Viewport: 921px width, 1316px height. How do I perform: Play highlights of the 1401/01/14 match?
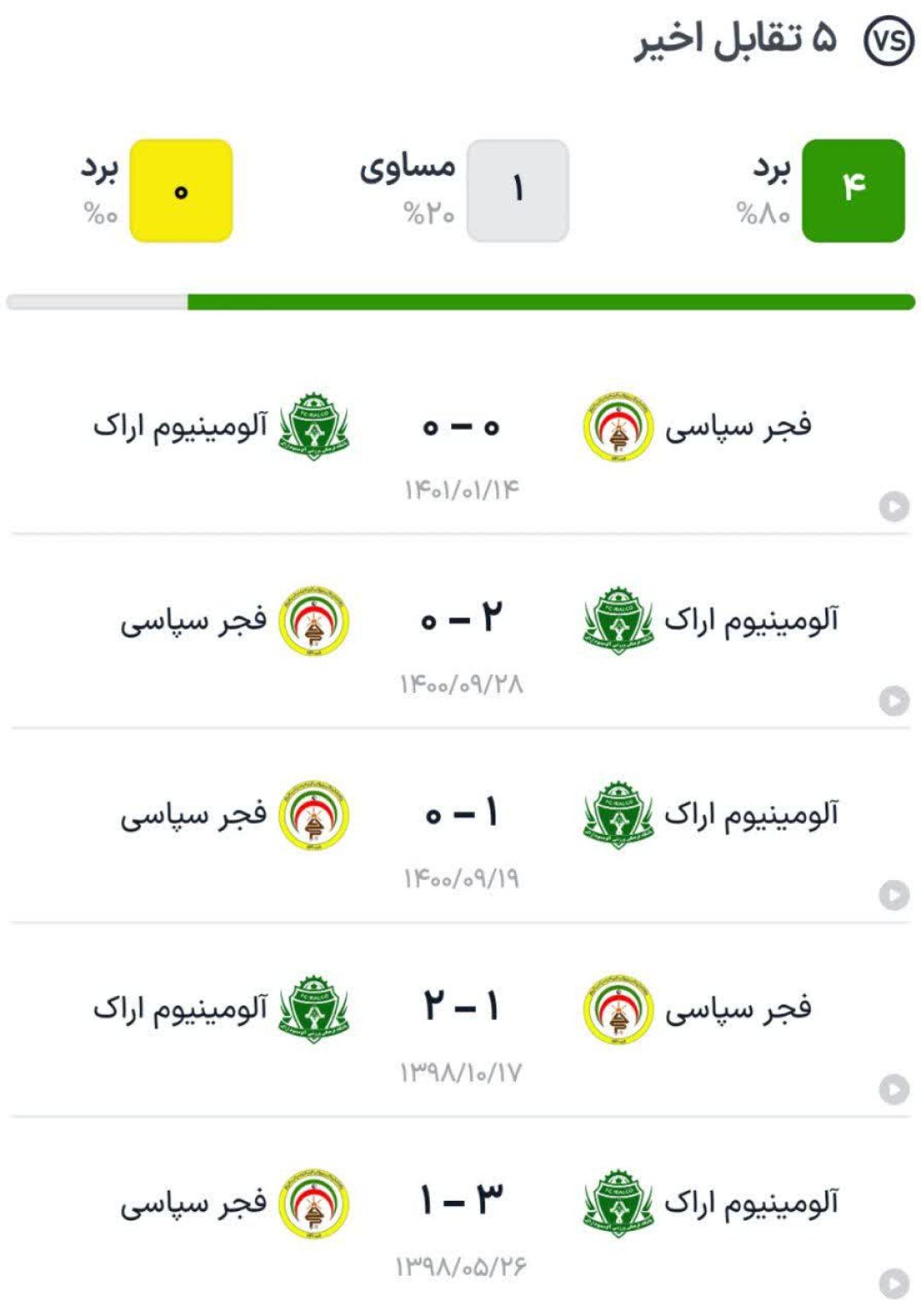[894, 507]
